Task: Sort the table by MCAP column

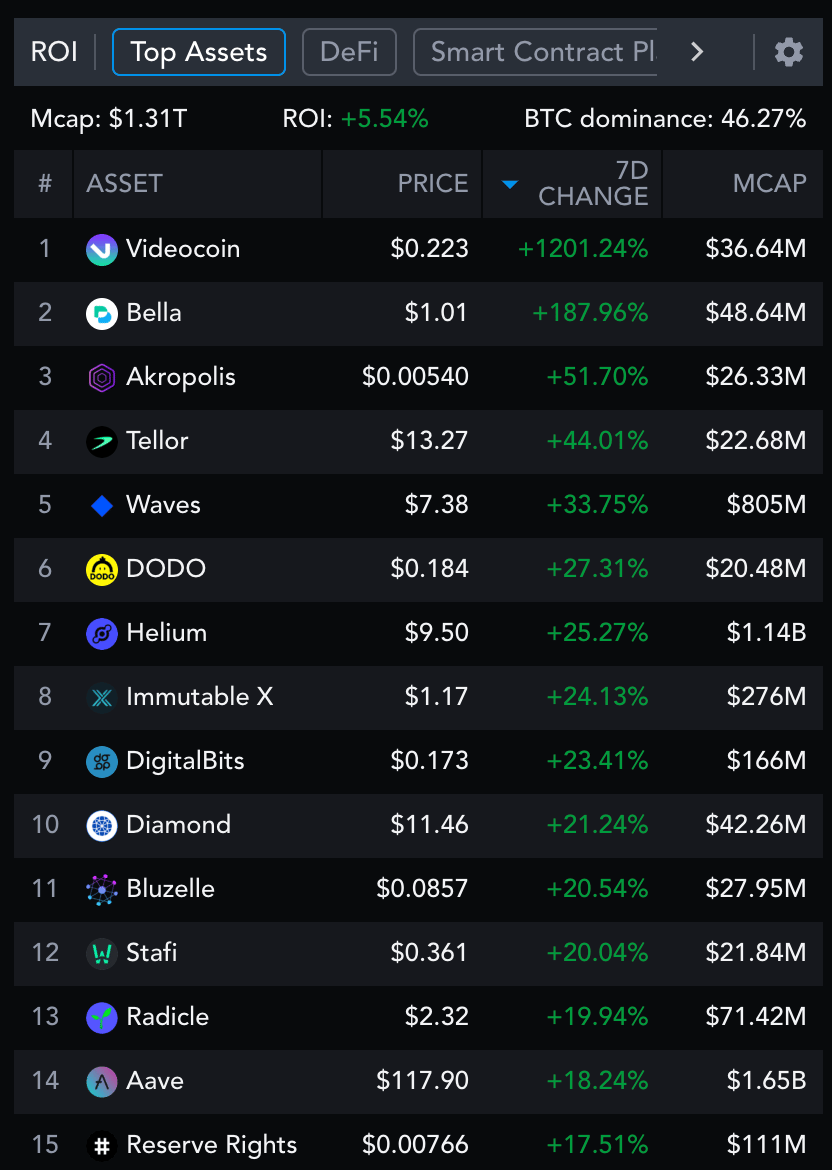Action: (x=768, y=184)
